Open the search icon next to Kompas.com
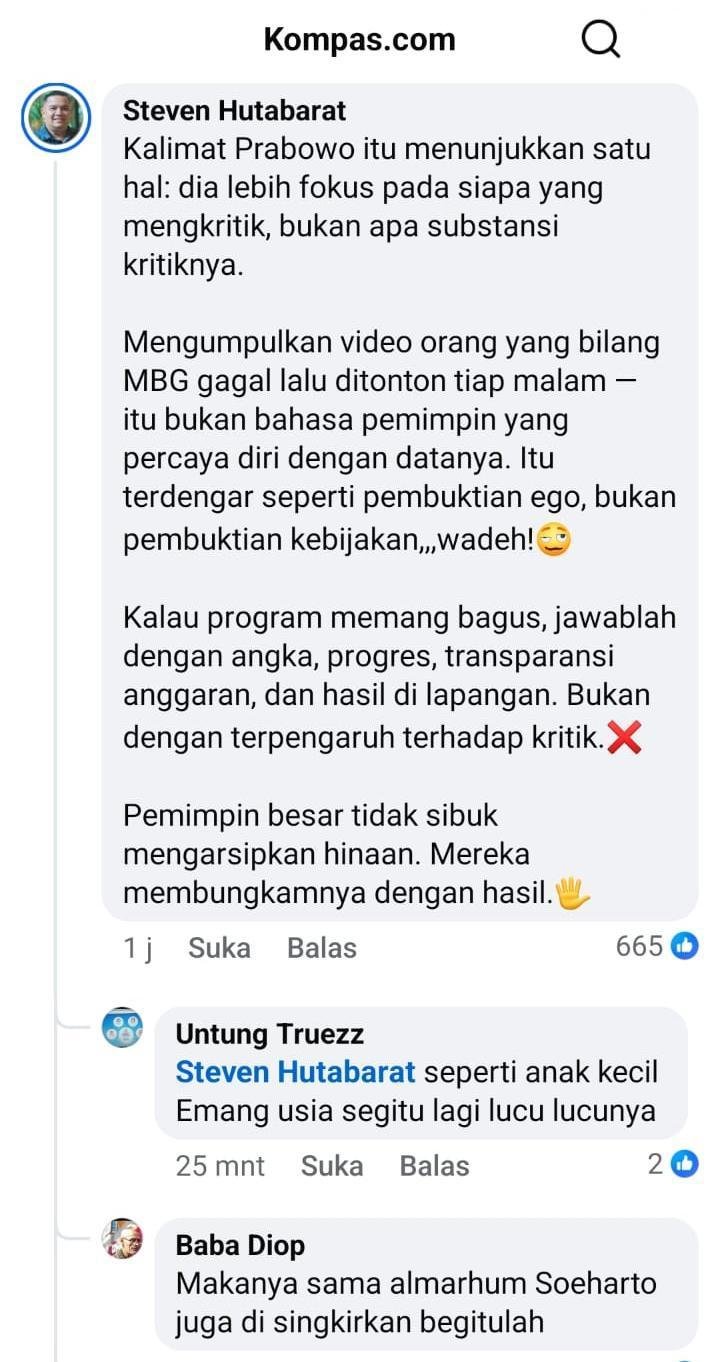The height and width of the screenshot is (1362, 720). [x=600, y=40]
